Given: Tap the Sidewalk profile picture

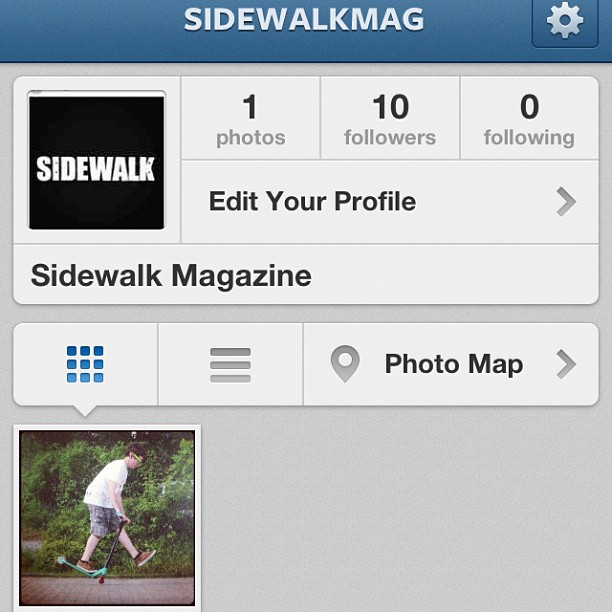Looking at the screenshot, I should (x=96, y=161).
